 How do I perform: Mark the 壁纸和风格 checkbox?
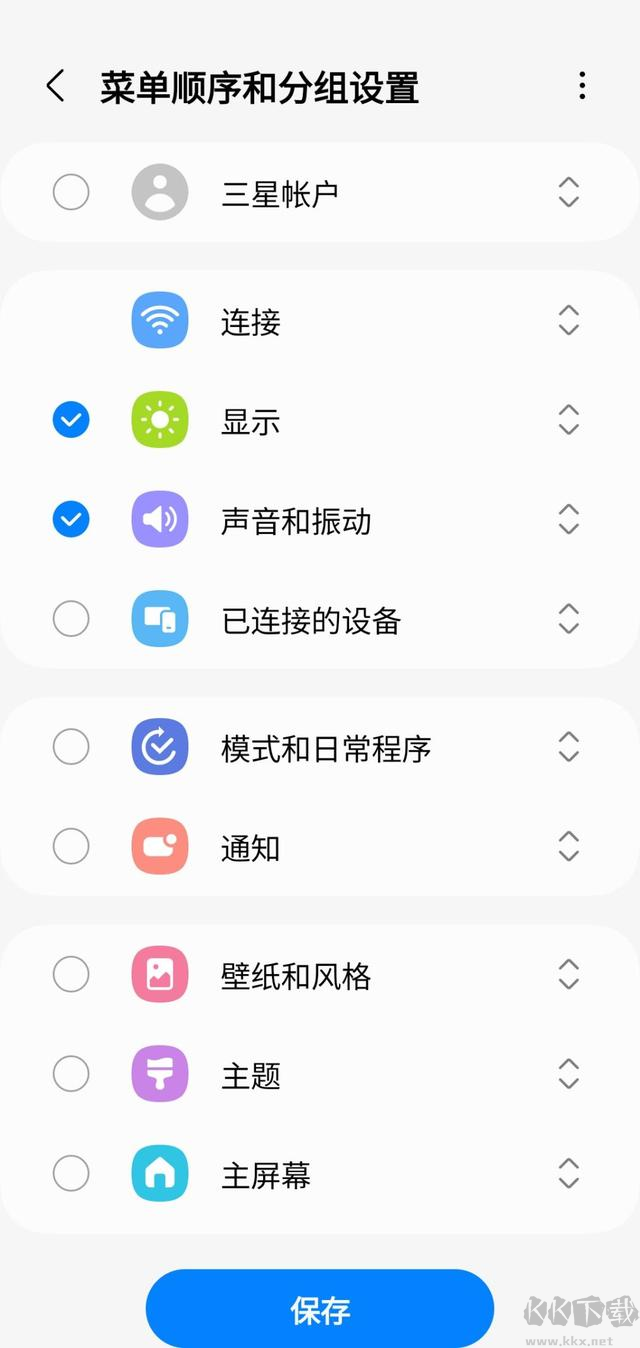(71, 974)
